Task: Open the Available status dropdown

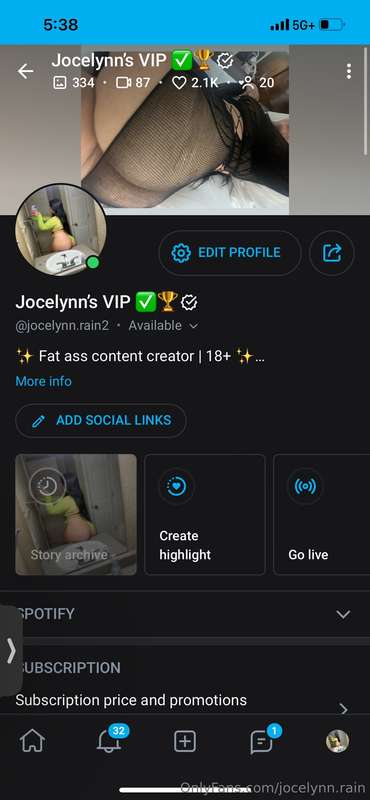Action: pyautogui.click(x=163, y=326)
